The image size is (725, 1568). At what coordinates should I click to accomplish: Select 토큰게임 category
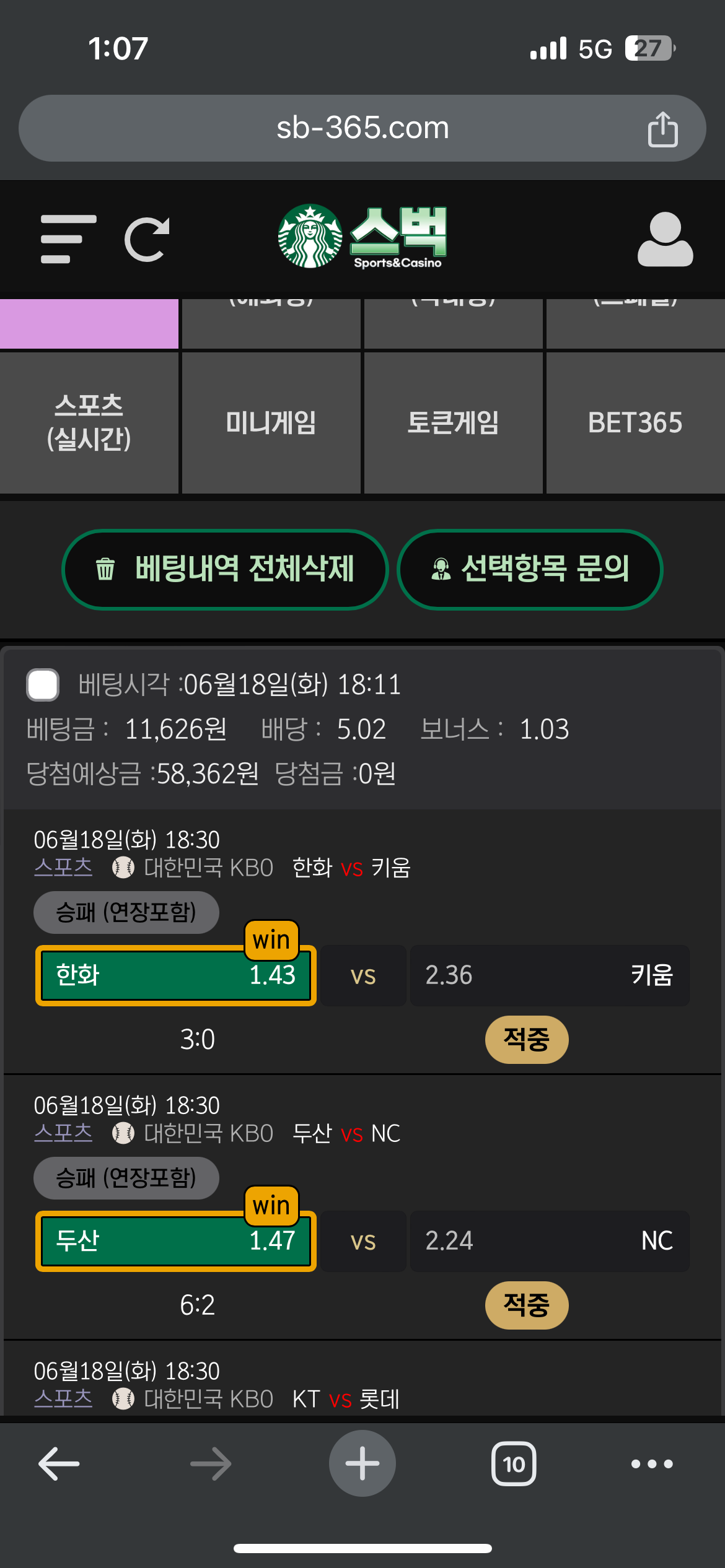click(453, 423)
